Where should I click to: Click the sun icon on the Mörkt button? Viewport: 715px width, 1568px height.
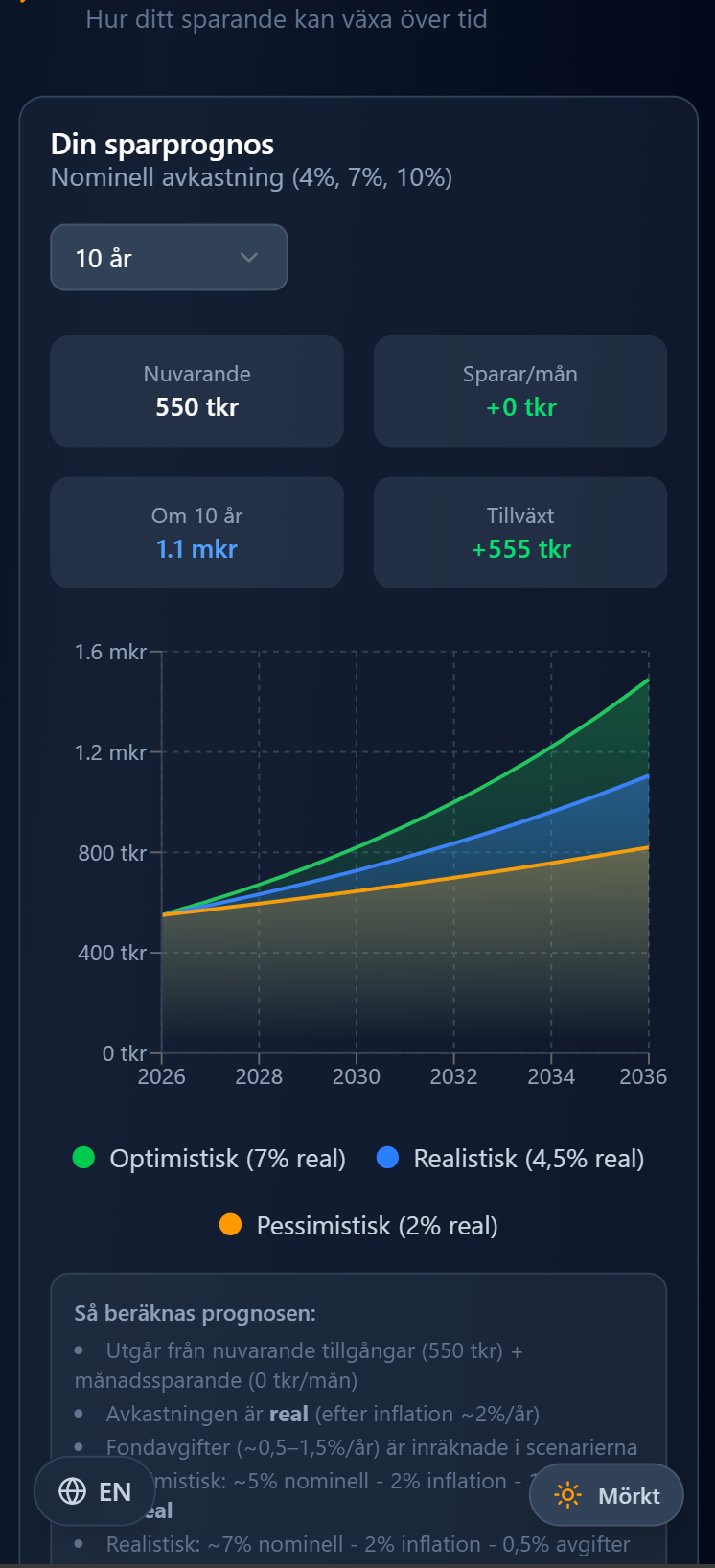coord(567,1494)
